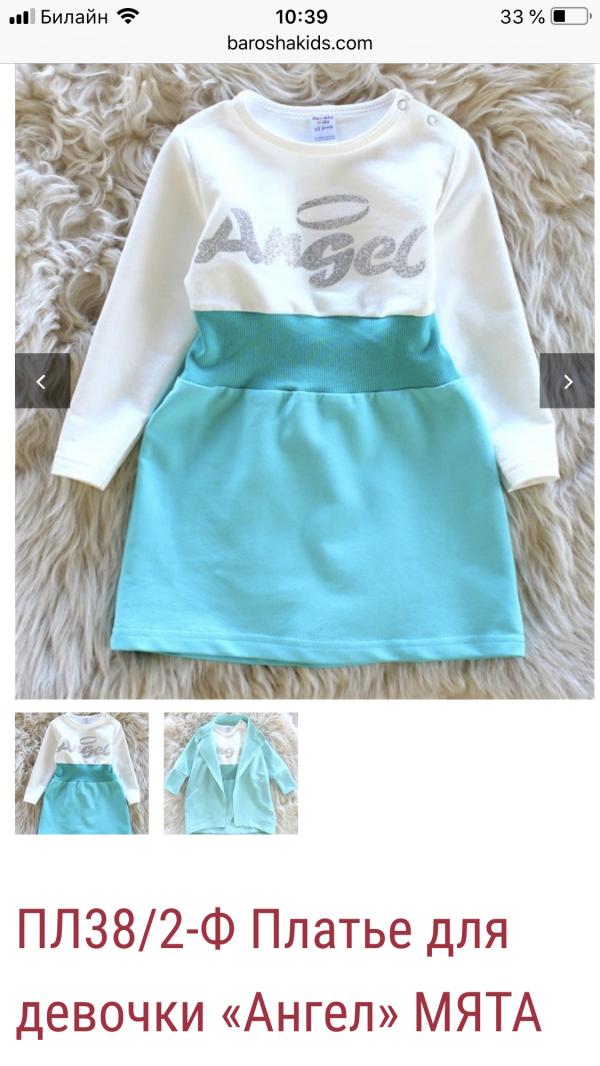Tap the baroshakids.com address bar

300,43
